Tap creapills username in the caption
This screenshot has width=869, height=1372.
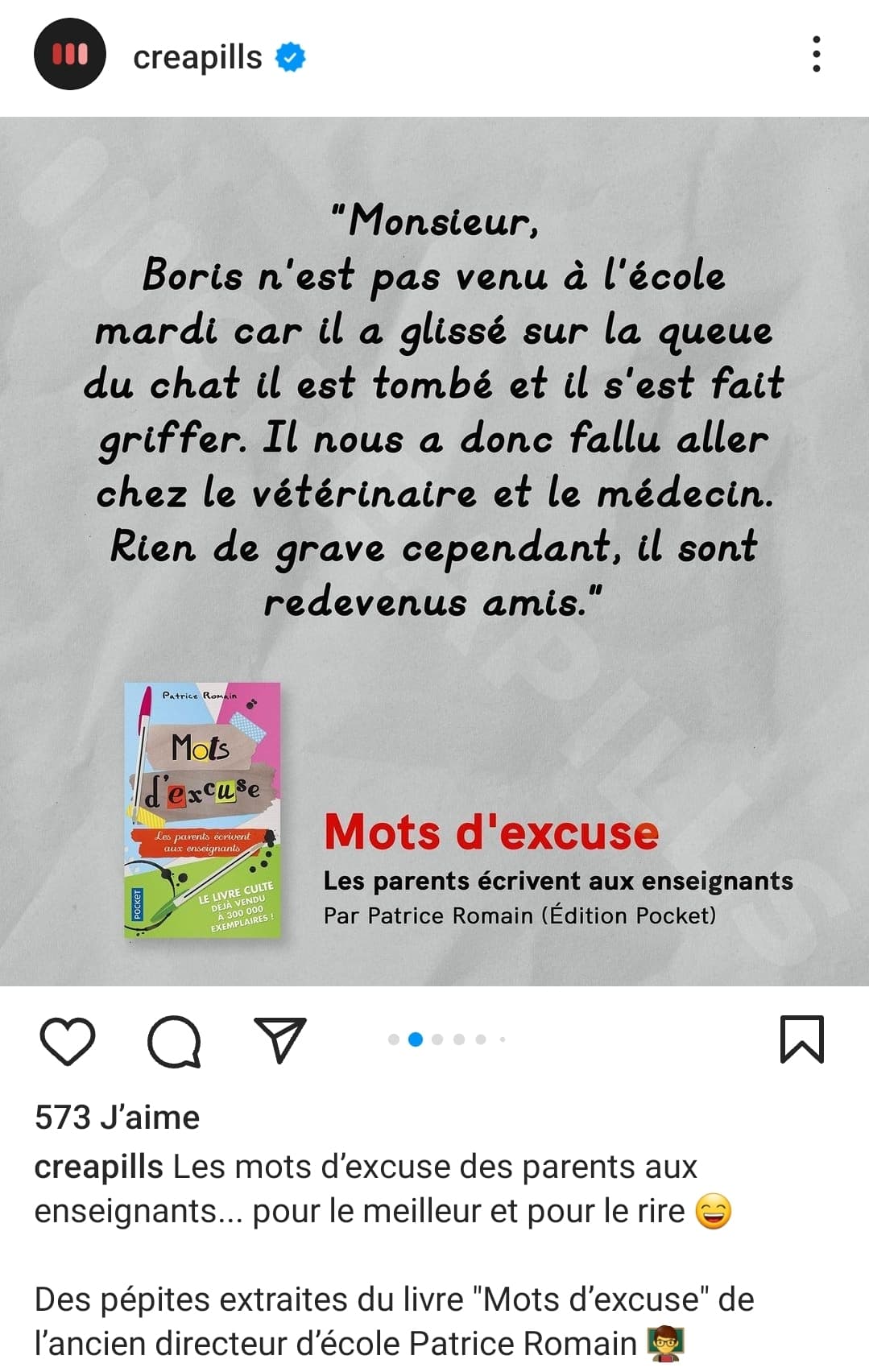(98, 1167)
